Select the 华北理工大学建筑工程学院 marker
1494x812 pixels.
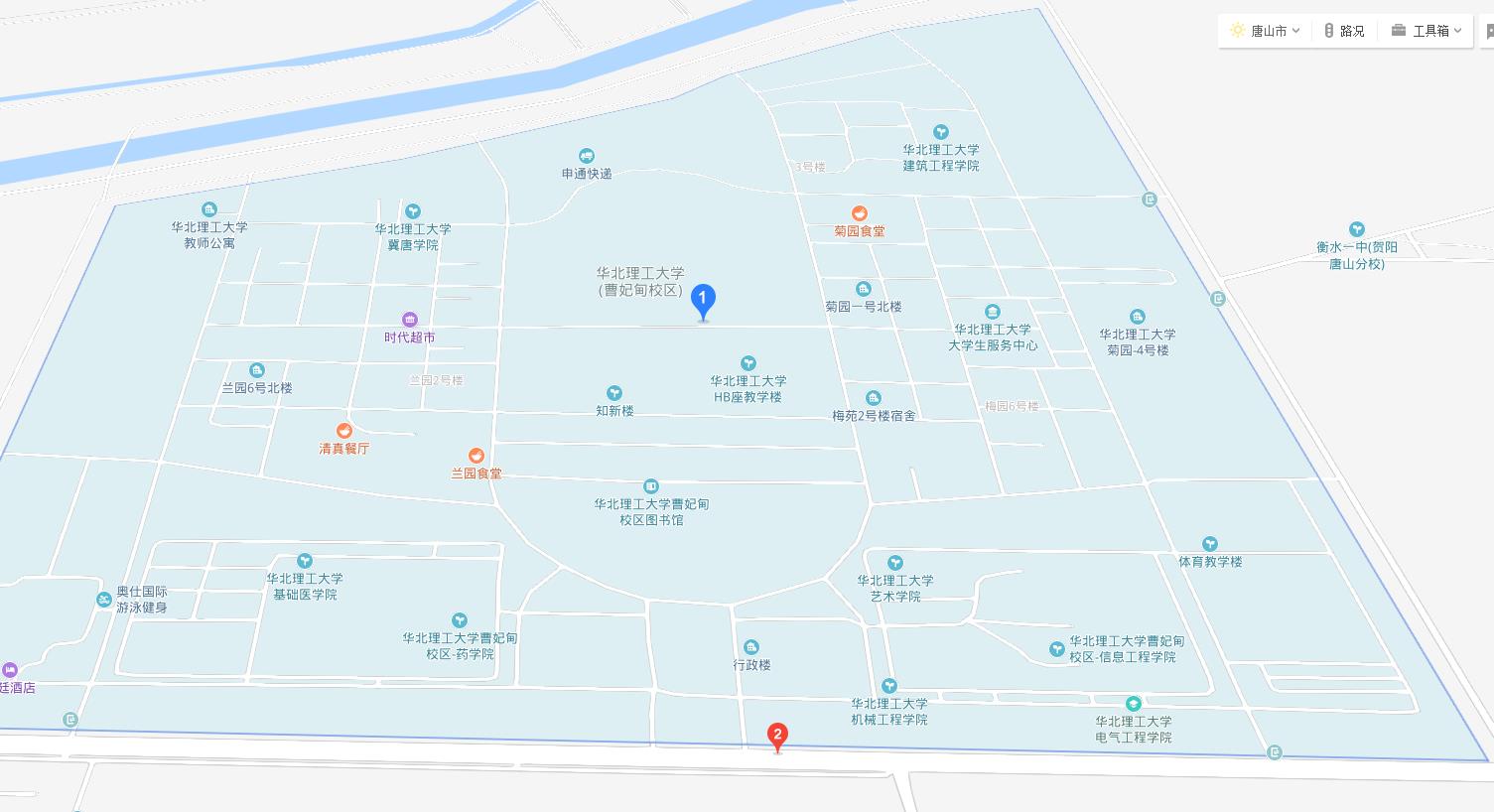click(940, 132)
